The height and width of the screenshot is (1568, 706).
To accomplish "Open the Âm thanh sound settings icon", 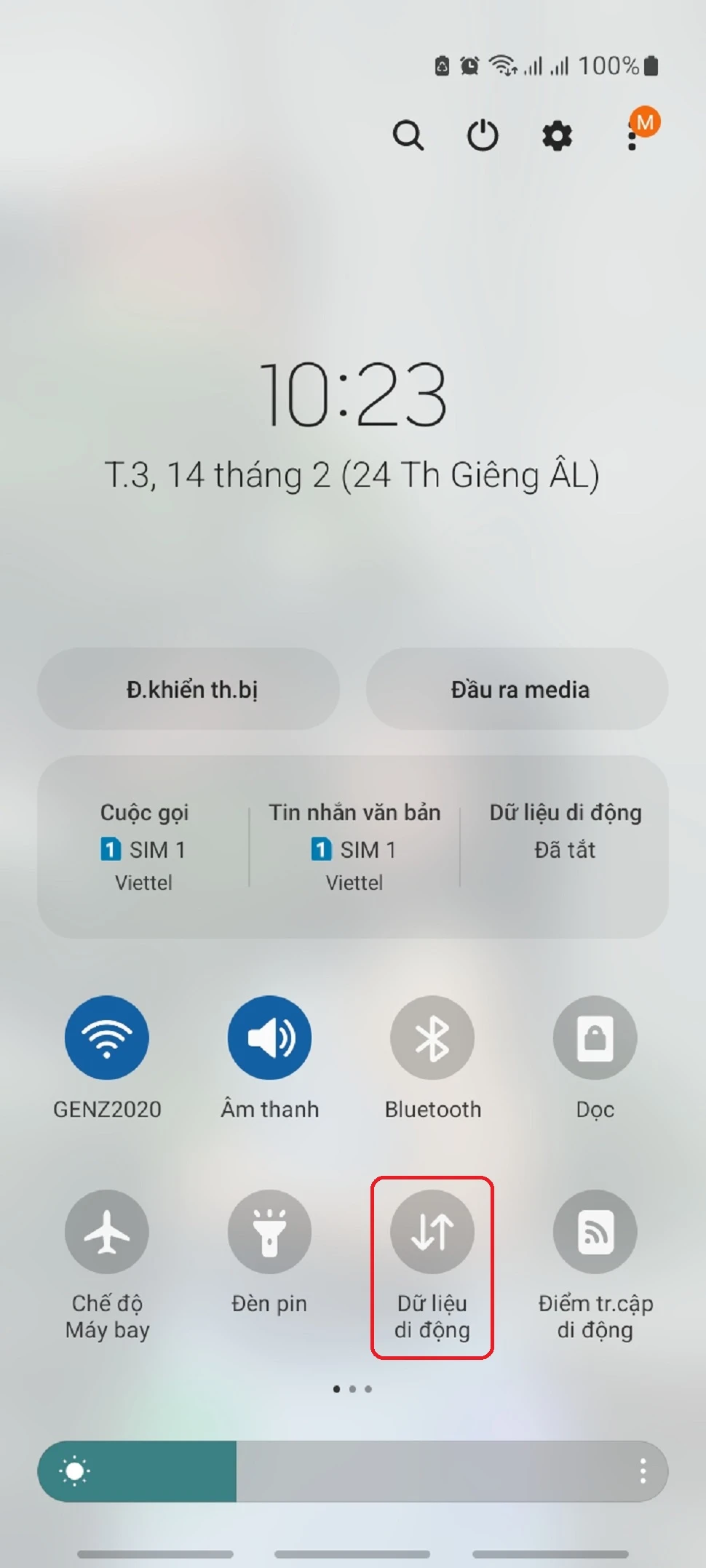I will click(x=270, y=1037).
